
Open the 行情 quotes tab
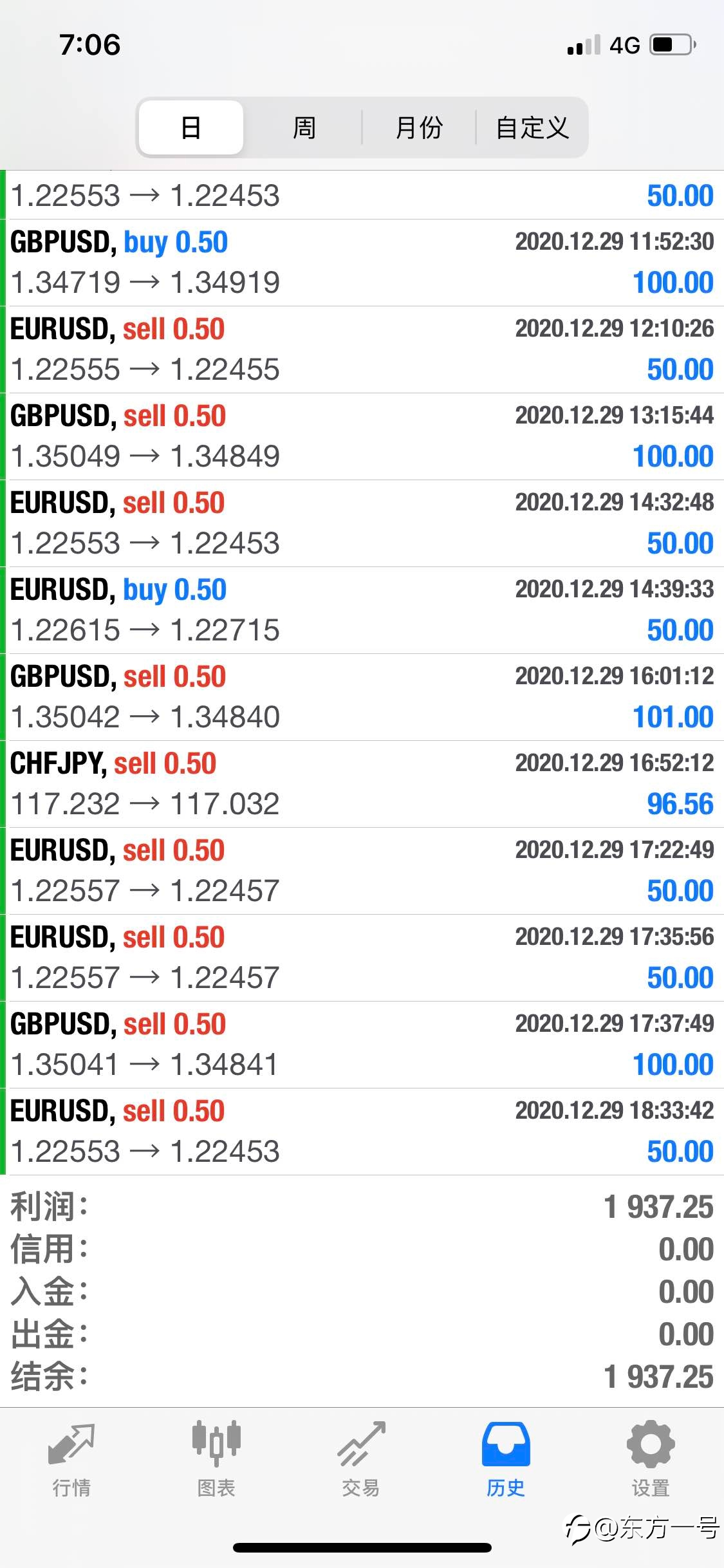tap(71, 1460)
